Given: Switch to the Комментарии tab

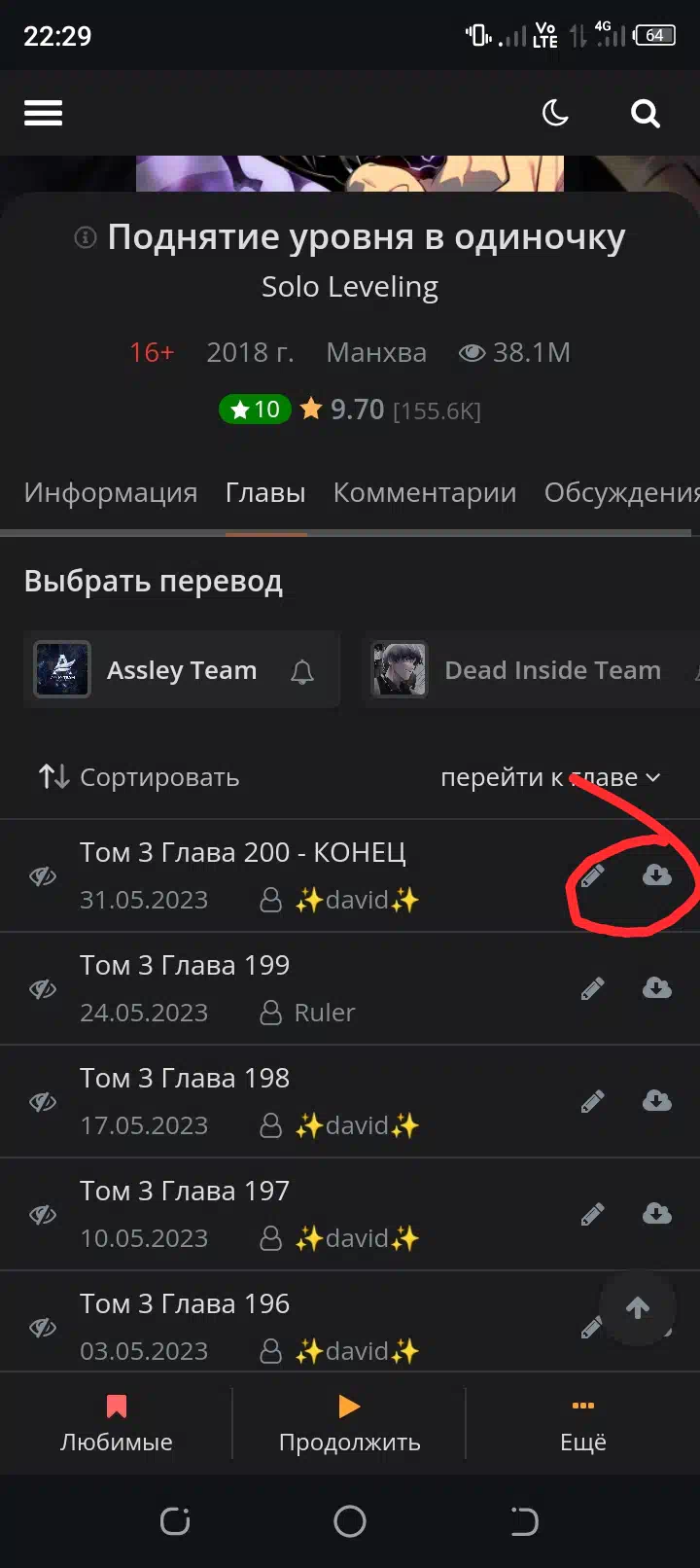Looking at the screenshot, I should tap(425, 492).
